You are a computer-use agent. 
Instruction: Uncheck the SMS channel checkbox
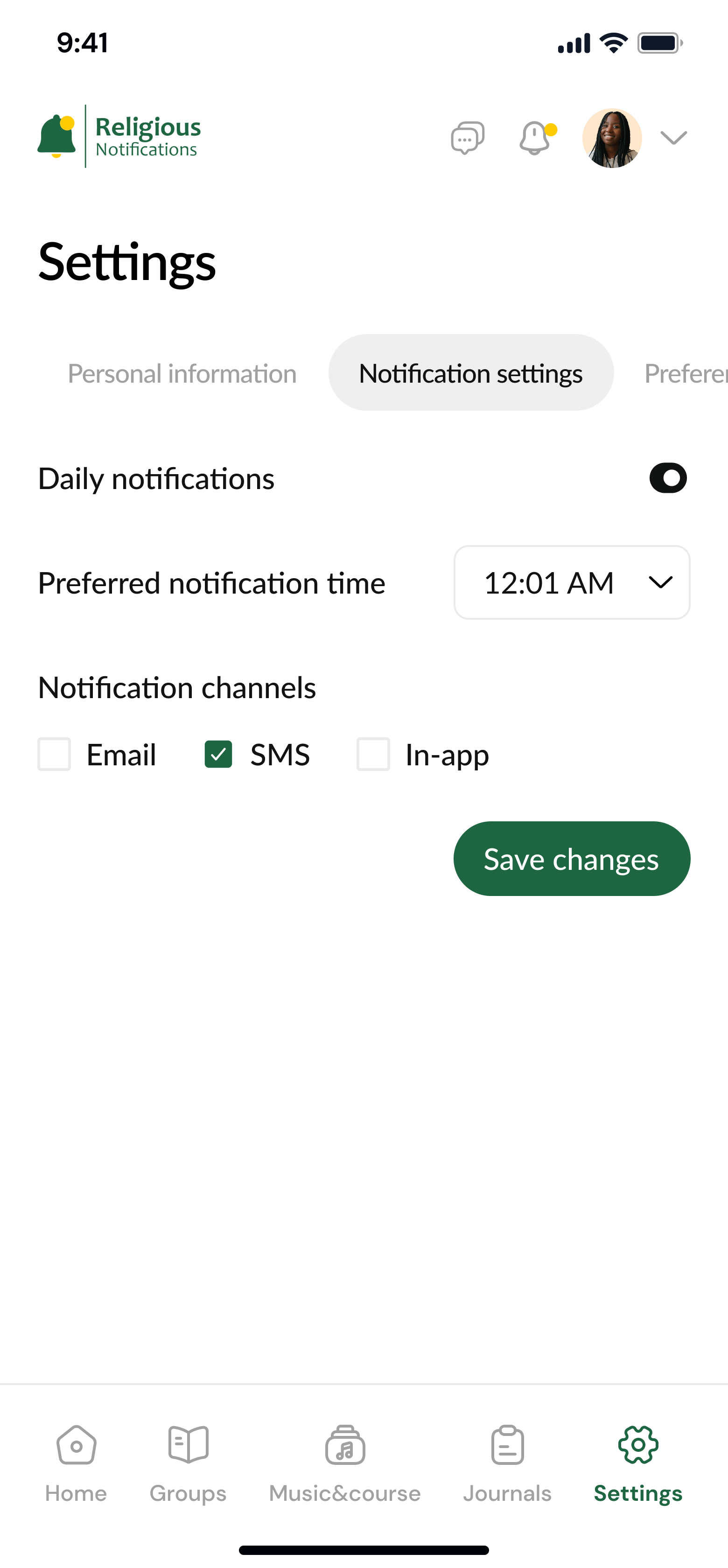(218, 754)
